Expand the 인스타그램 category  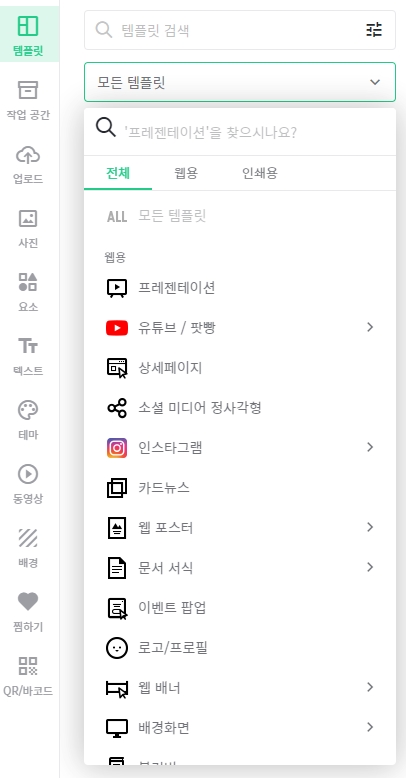click(240, 448)
